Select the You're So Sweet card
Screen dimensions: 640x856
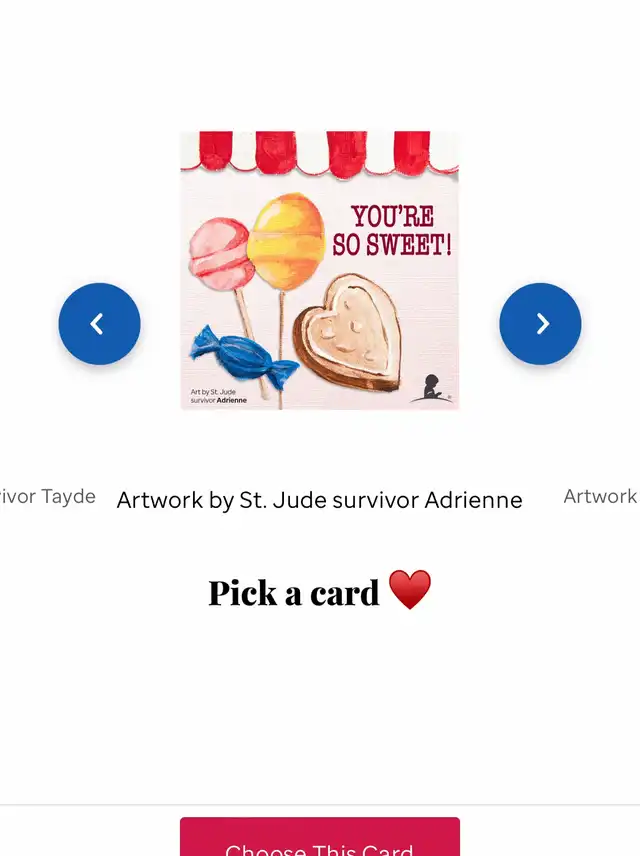point(320,270)
